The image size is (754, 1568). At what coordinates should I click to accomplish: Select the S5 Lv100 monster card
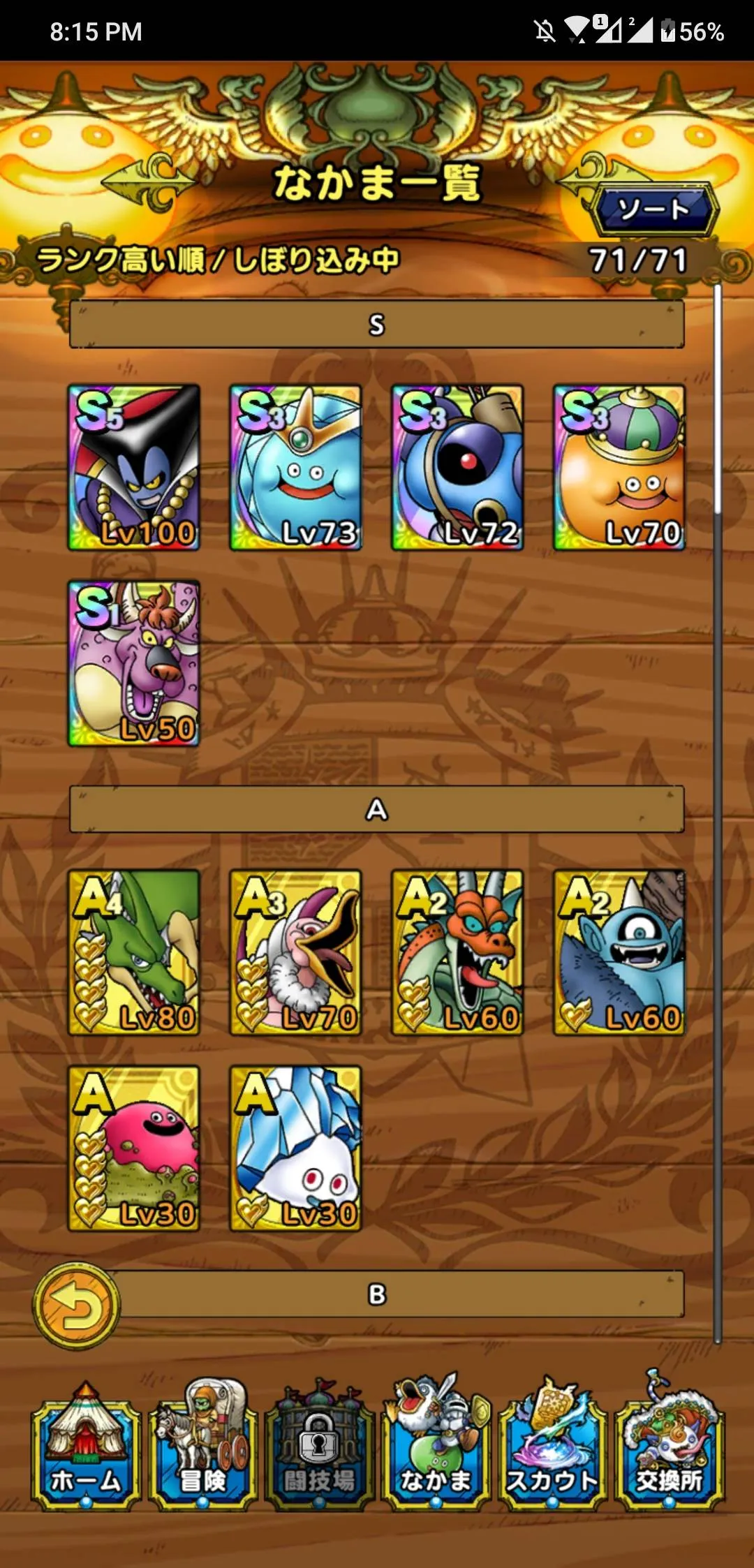click(134, 467)
